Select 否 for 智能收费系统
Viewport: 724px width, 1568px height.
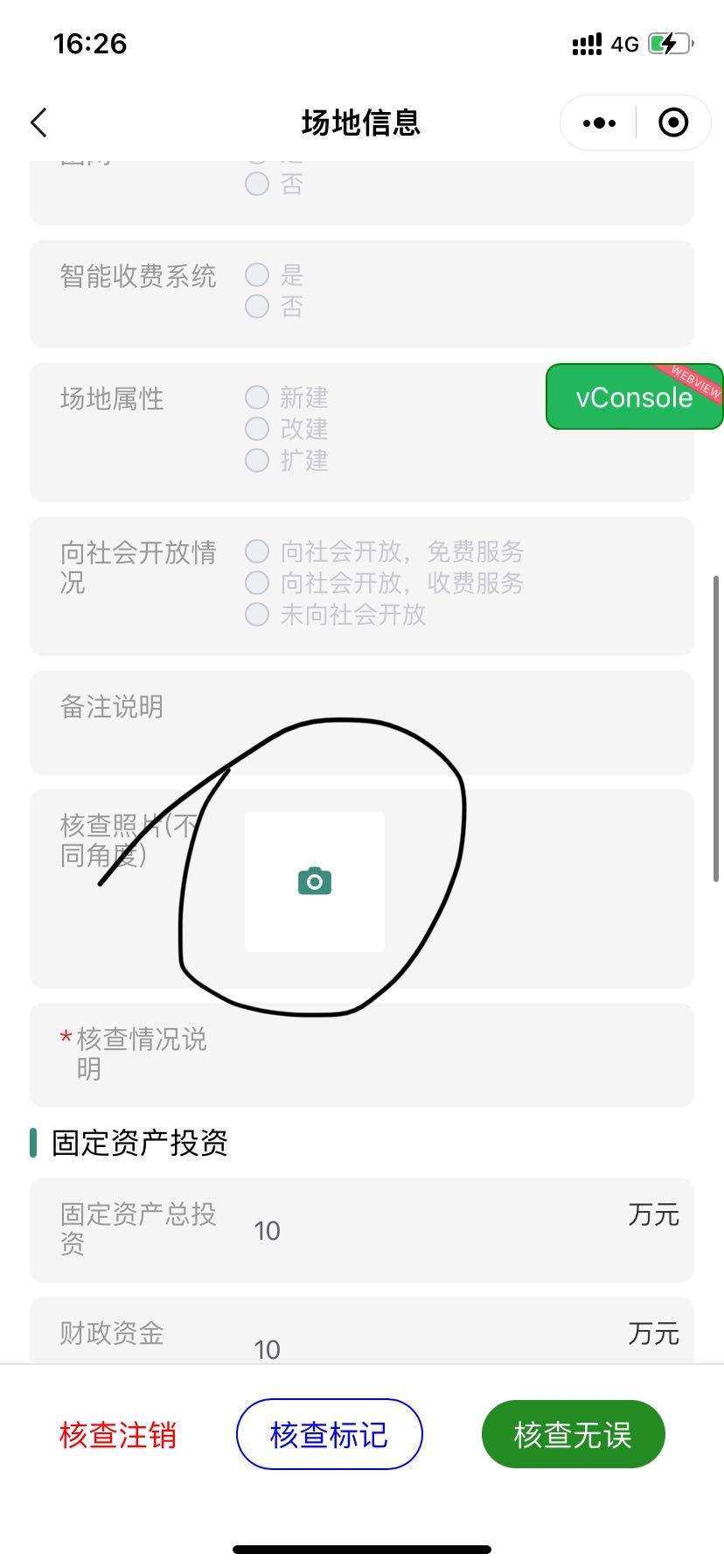click(x=257, y=306)
